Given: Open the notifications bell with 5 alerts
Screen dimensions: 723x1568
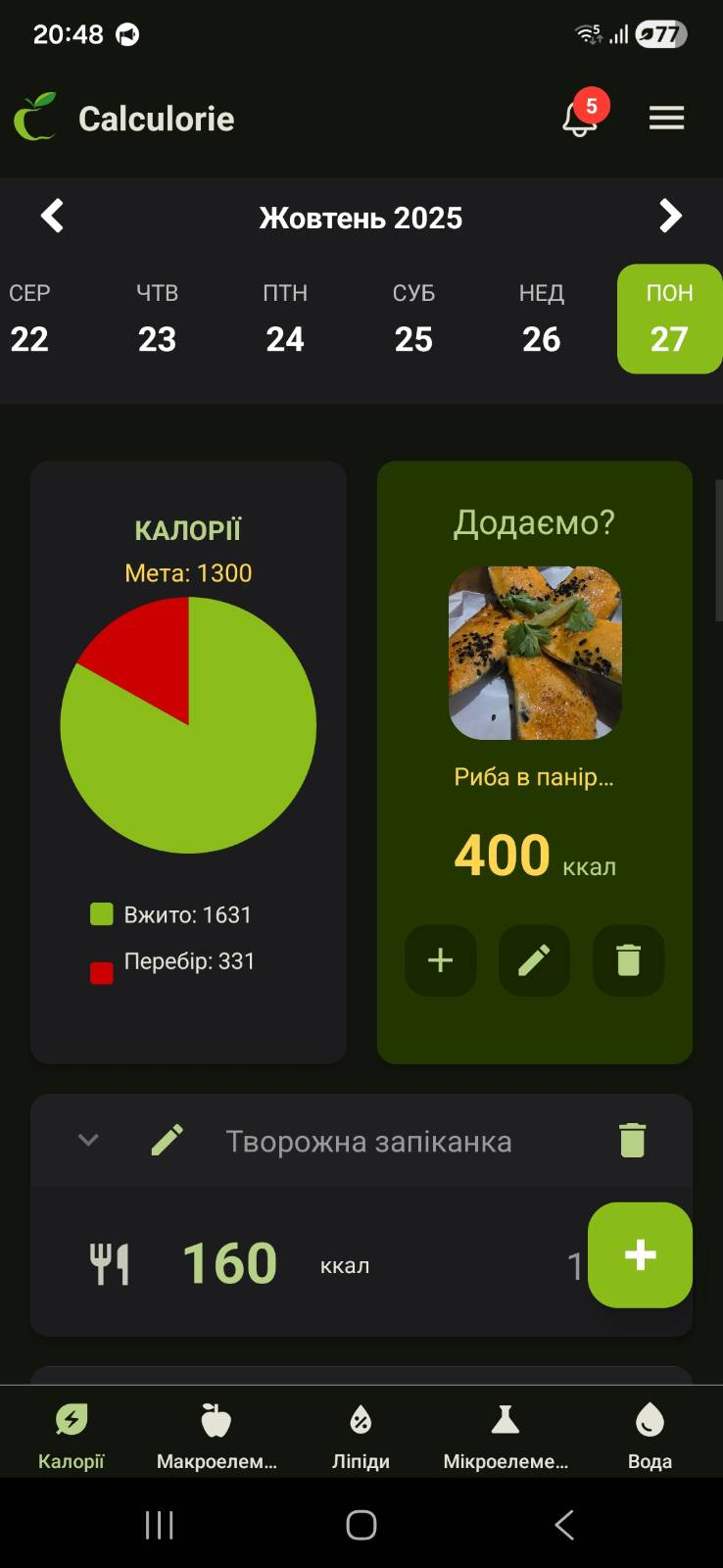Looking at the screenshot, I should (580, 119).
